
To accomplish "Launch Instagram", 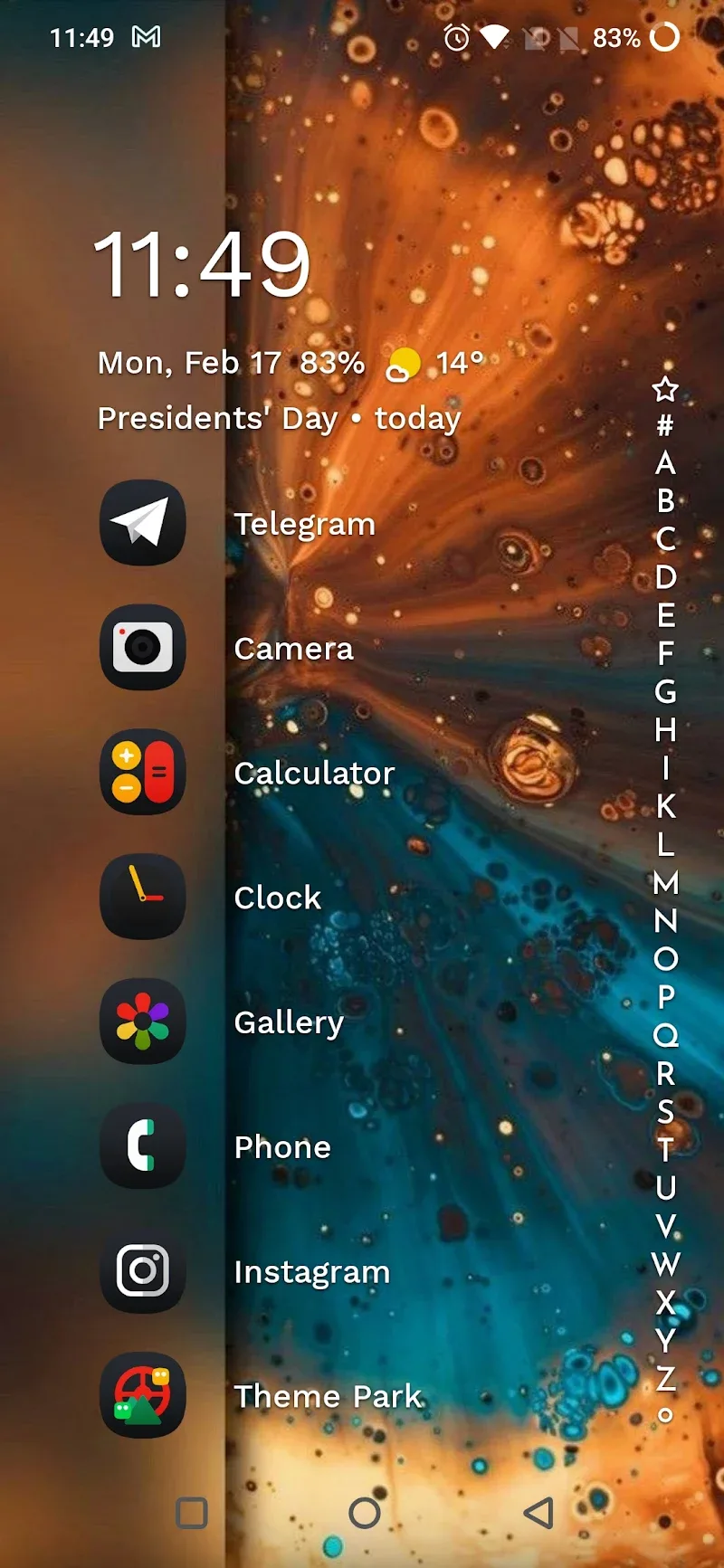I will 143,1271.
